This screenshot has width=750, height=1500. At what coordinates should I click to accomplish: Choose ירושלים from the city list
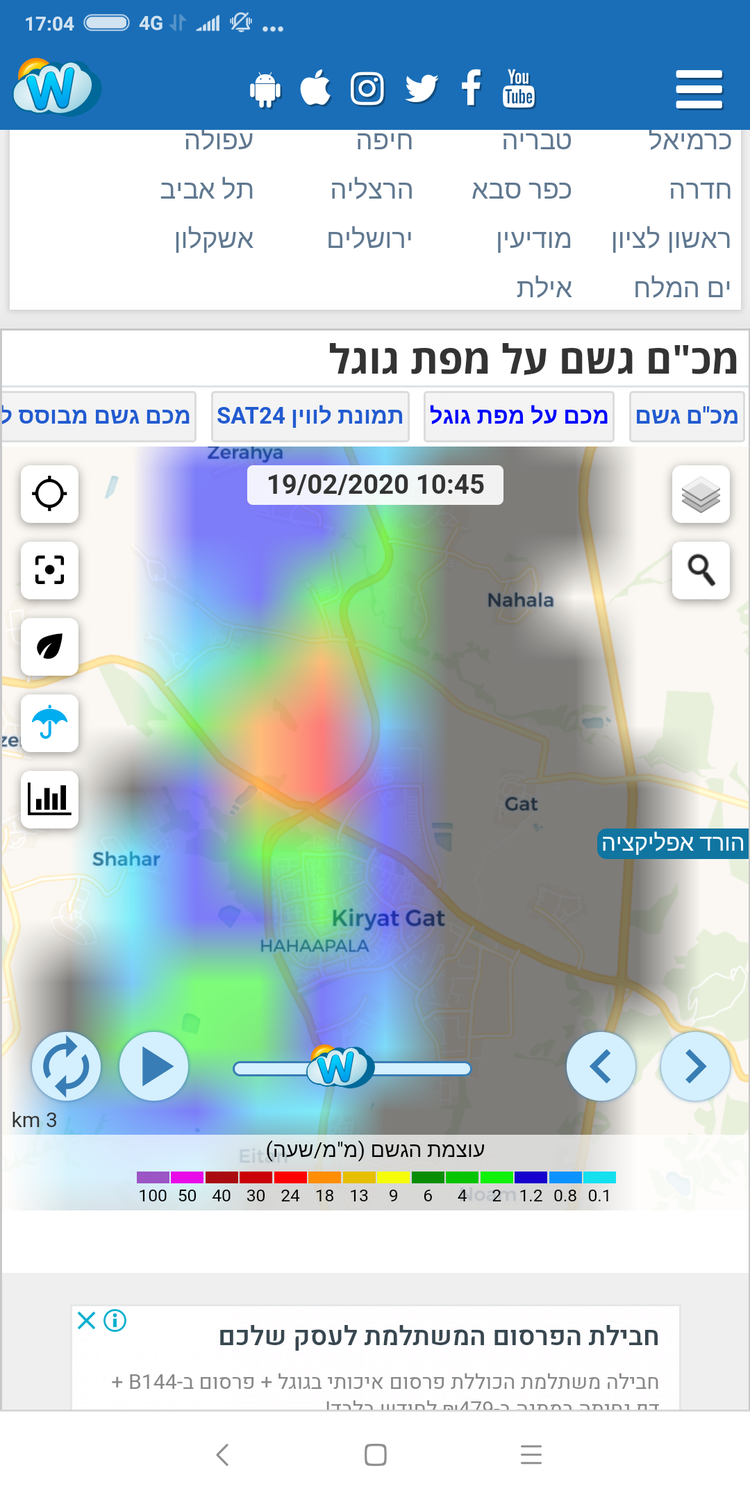pos(369,239)
